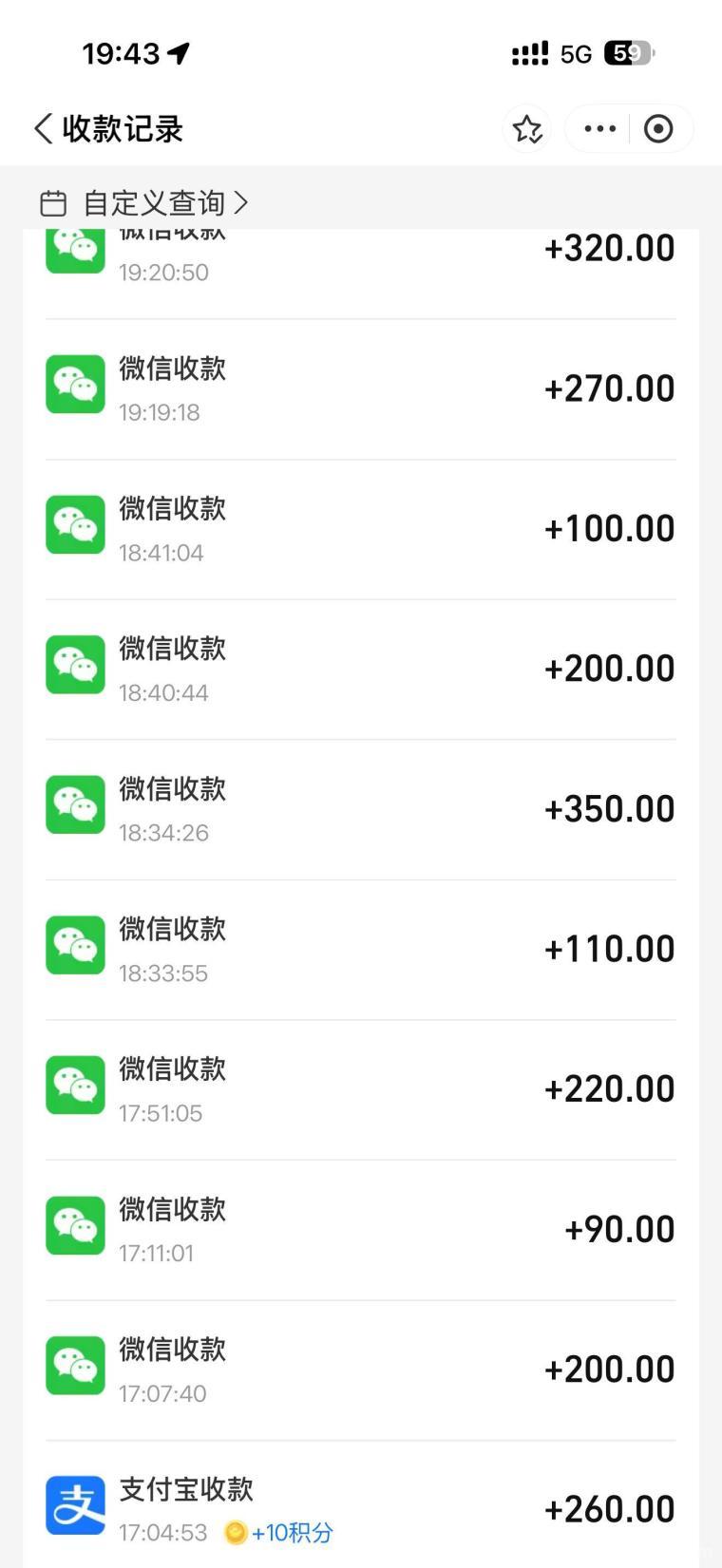
Task: Open the +270.00 payment at 19:19:18
Action: click(361, 389)
